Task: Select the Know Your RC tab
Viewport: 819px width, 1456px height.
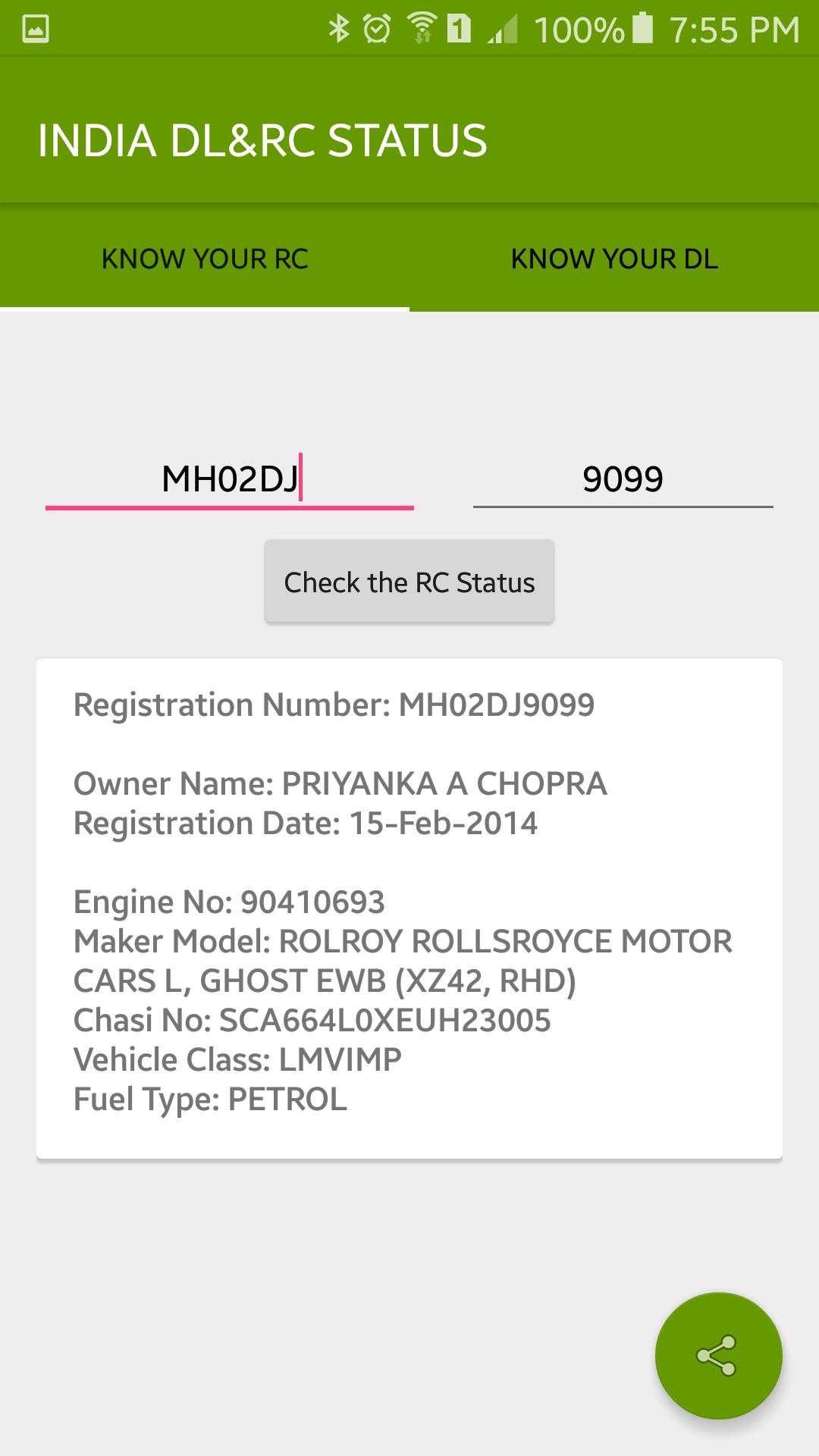Action: pos(205,259)
